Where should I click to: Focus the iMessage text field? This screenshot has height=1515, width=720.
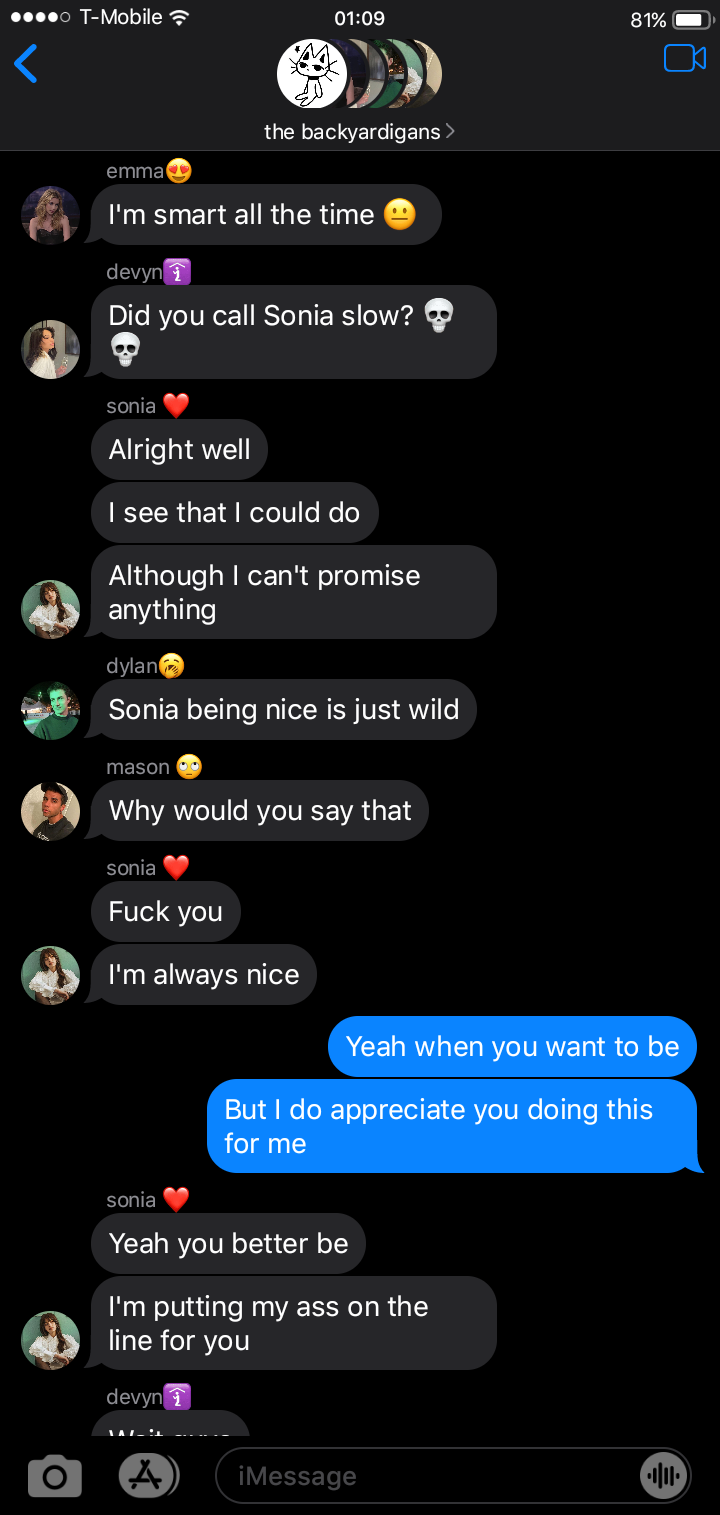tap(430, 1476)
